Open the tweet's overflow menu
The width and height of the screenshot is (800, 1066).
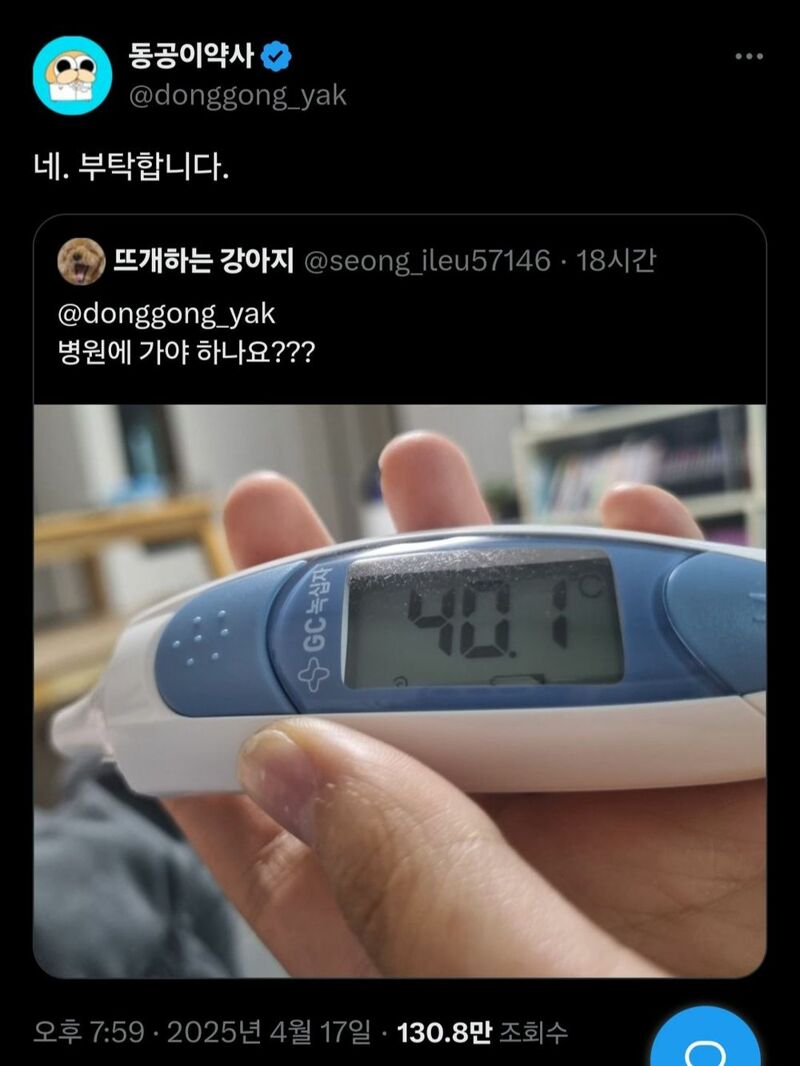tap(749, 56)
